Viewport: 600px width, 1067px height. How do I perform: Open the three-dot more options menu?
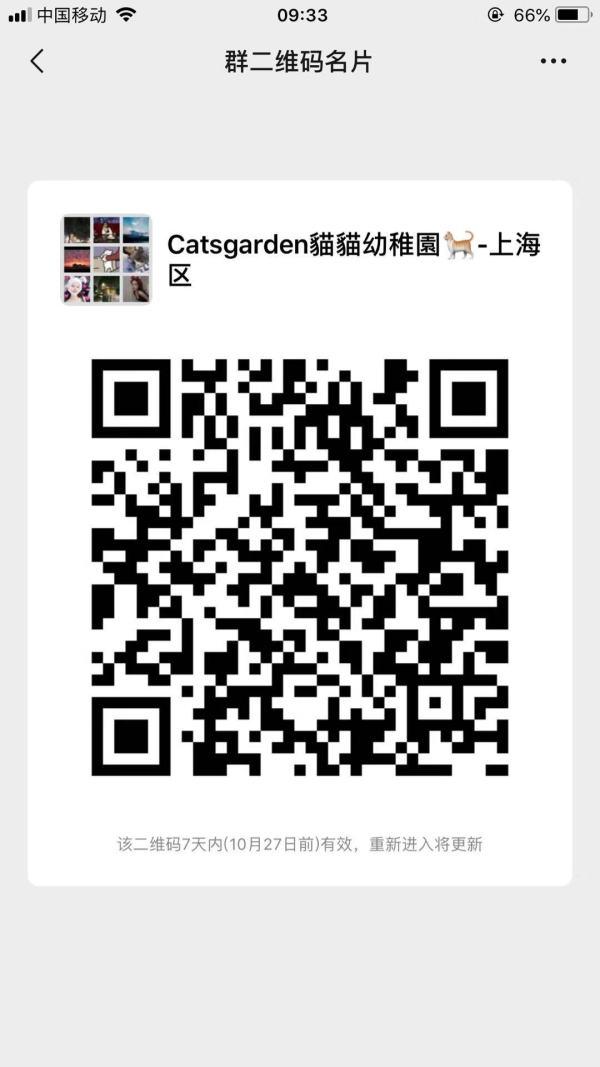[553, 62]
